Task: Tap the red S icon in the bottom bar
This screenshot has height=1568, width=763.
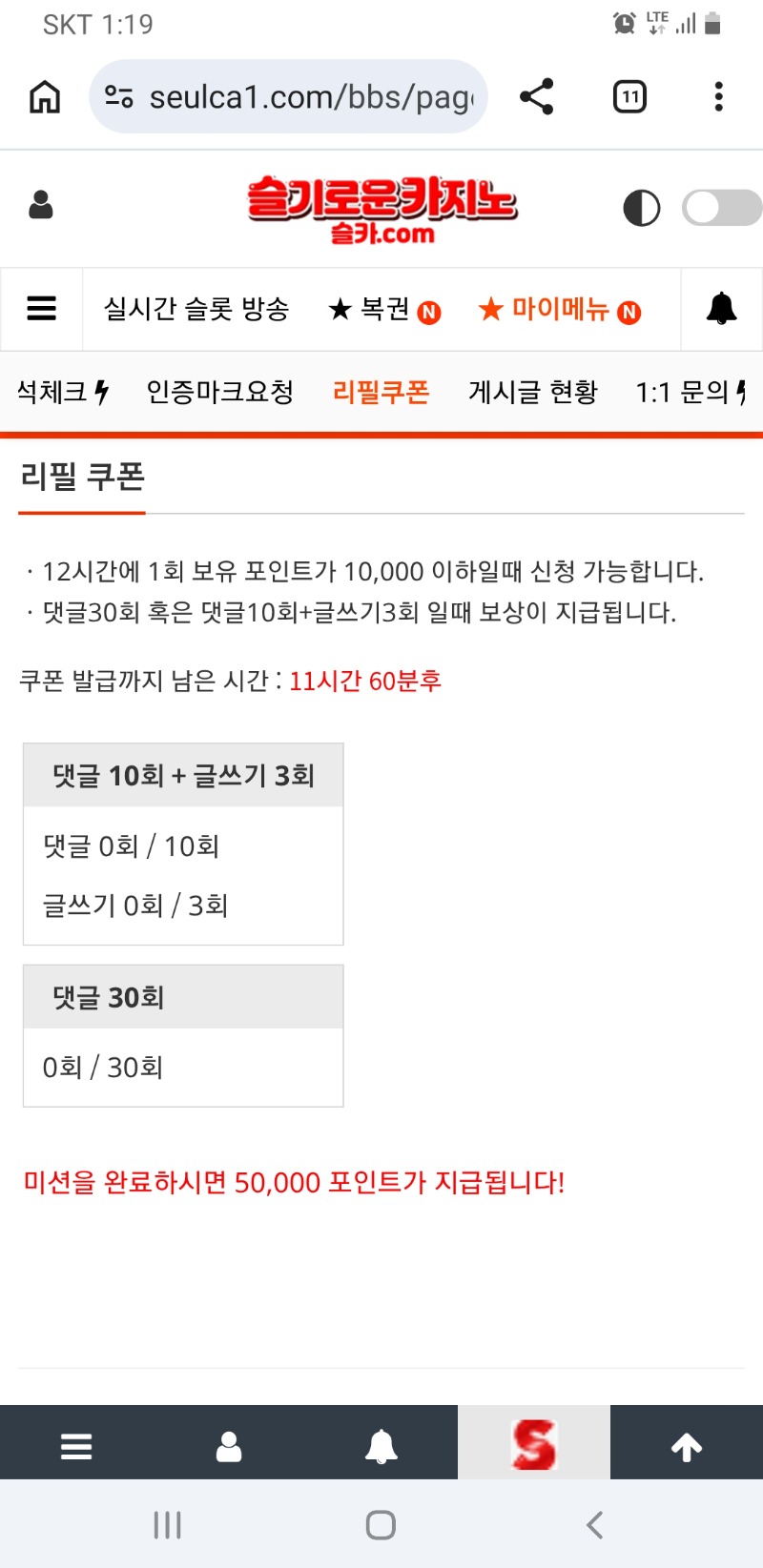Action: tap(533, 1444)
